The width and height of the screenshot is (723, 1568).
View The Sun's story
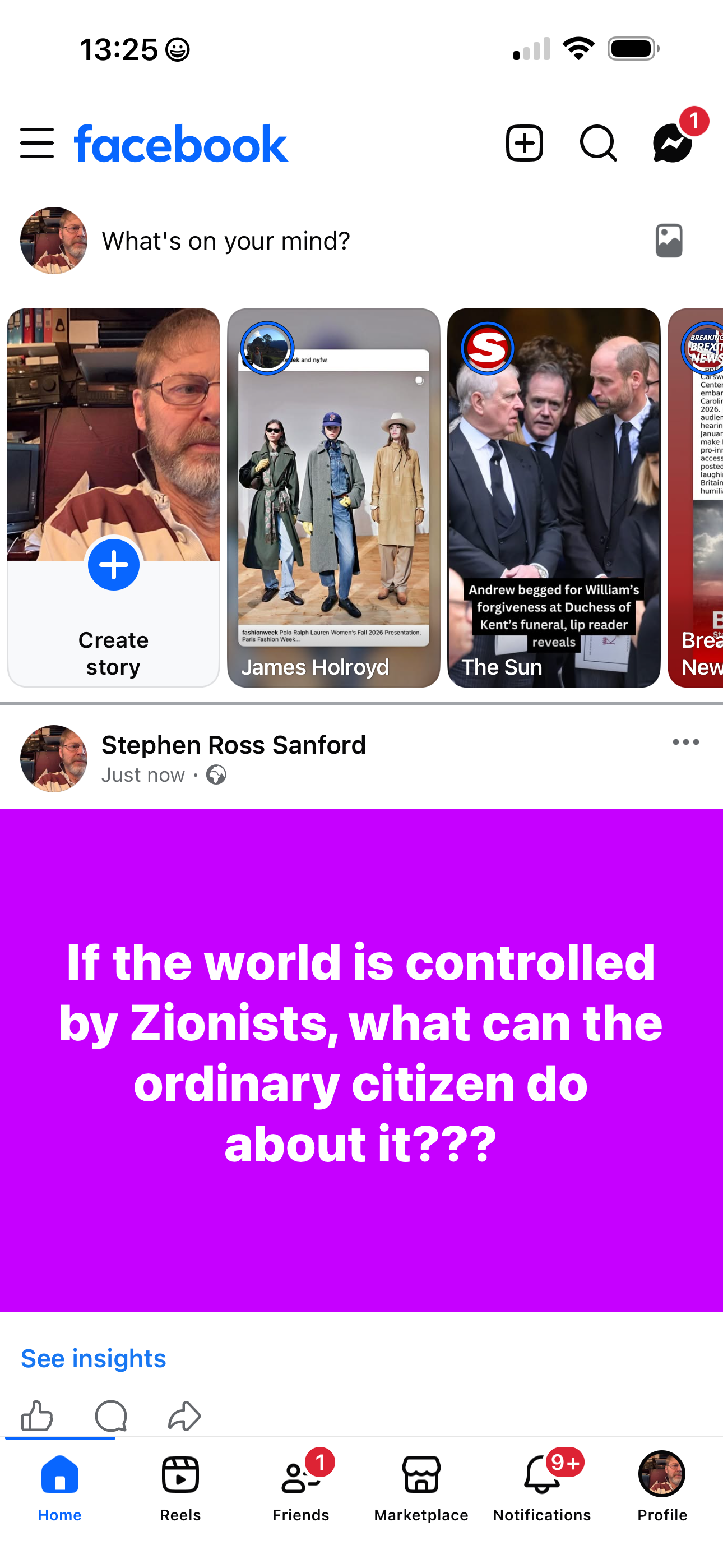point(554,498)
